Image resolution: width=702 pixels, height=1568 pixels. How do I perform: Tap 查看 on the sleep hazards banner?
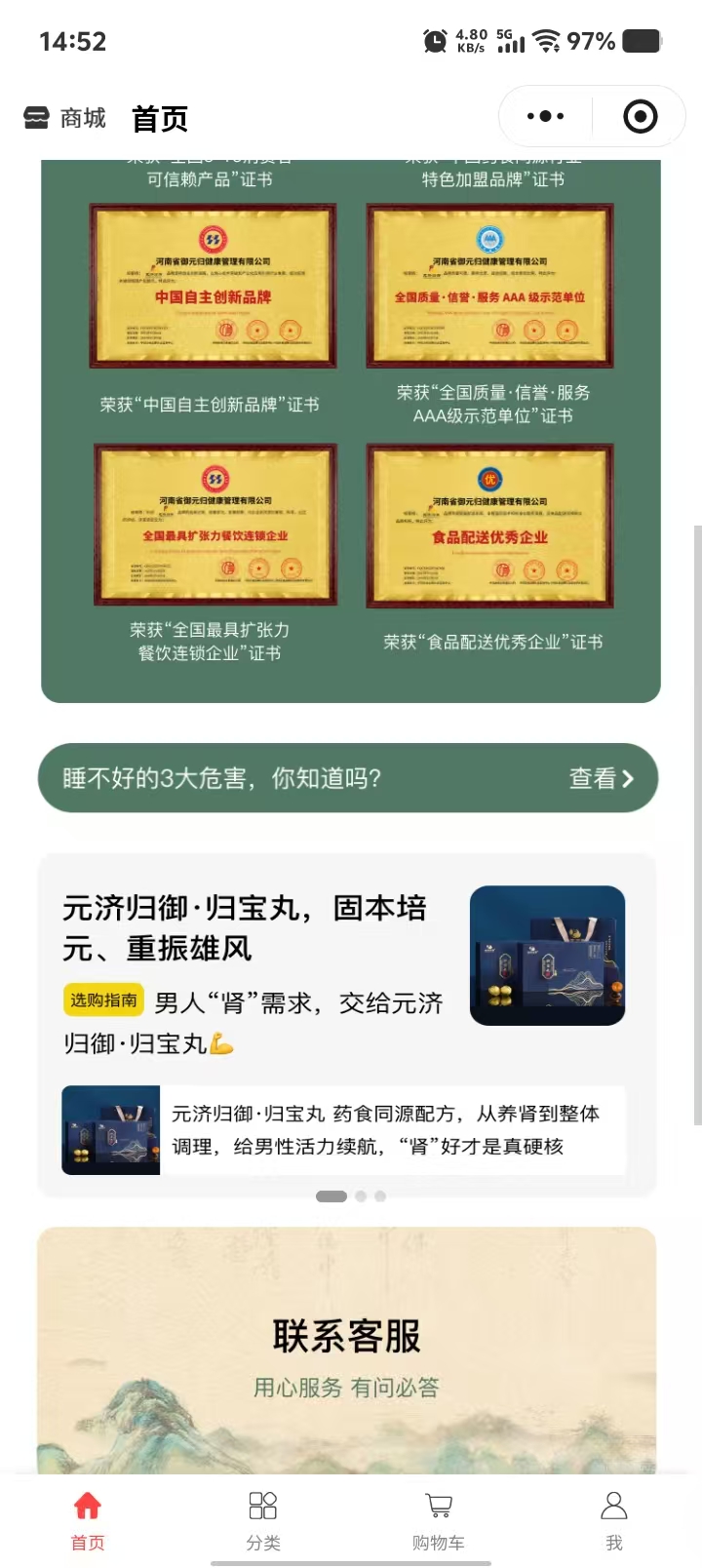[x=601, y=778]
